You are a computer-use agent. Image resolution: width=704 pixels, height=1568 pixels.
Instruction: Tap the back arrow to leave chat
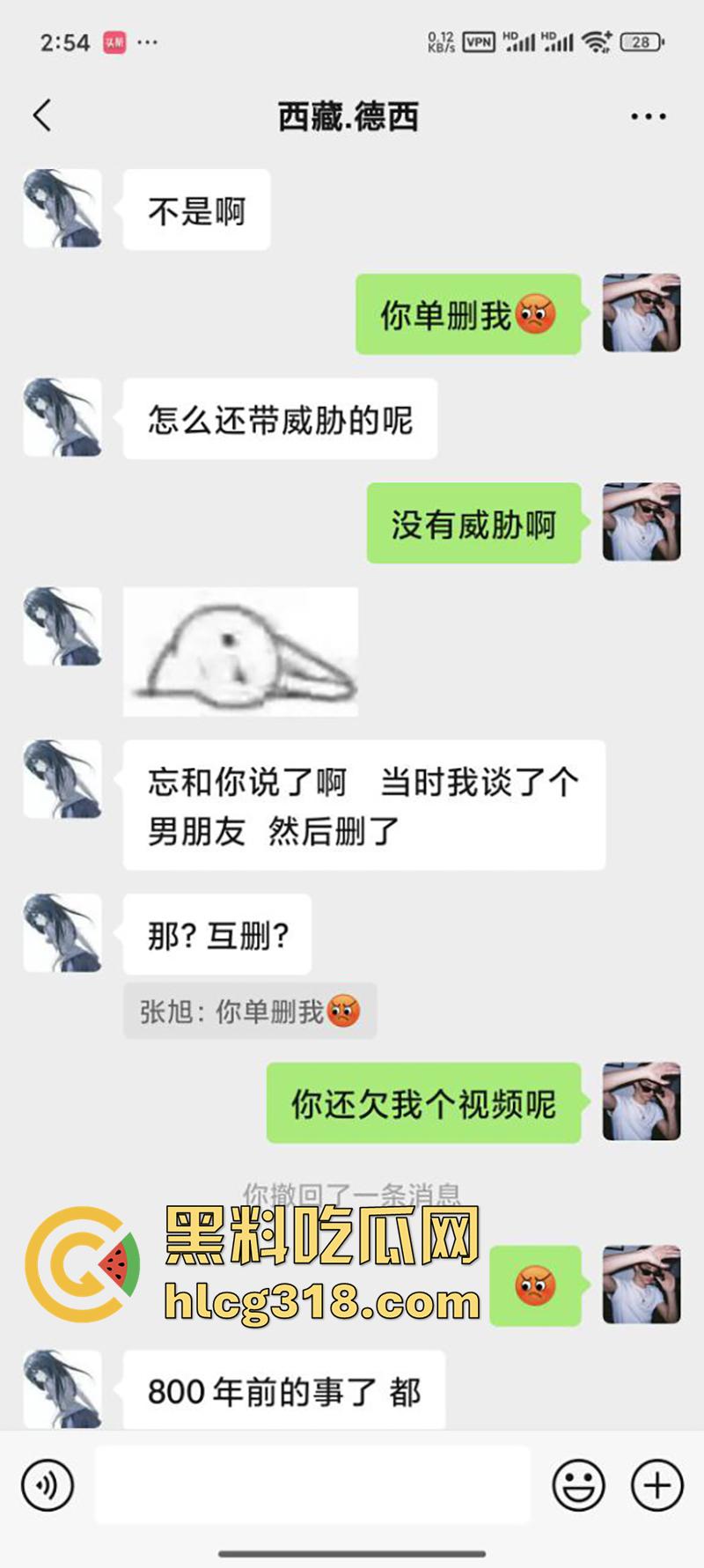click(x=41, y=115)
